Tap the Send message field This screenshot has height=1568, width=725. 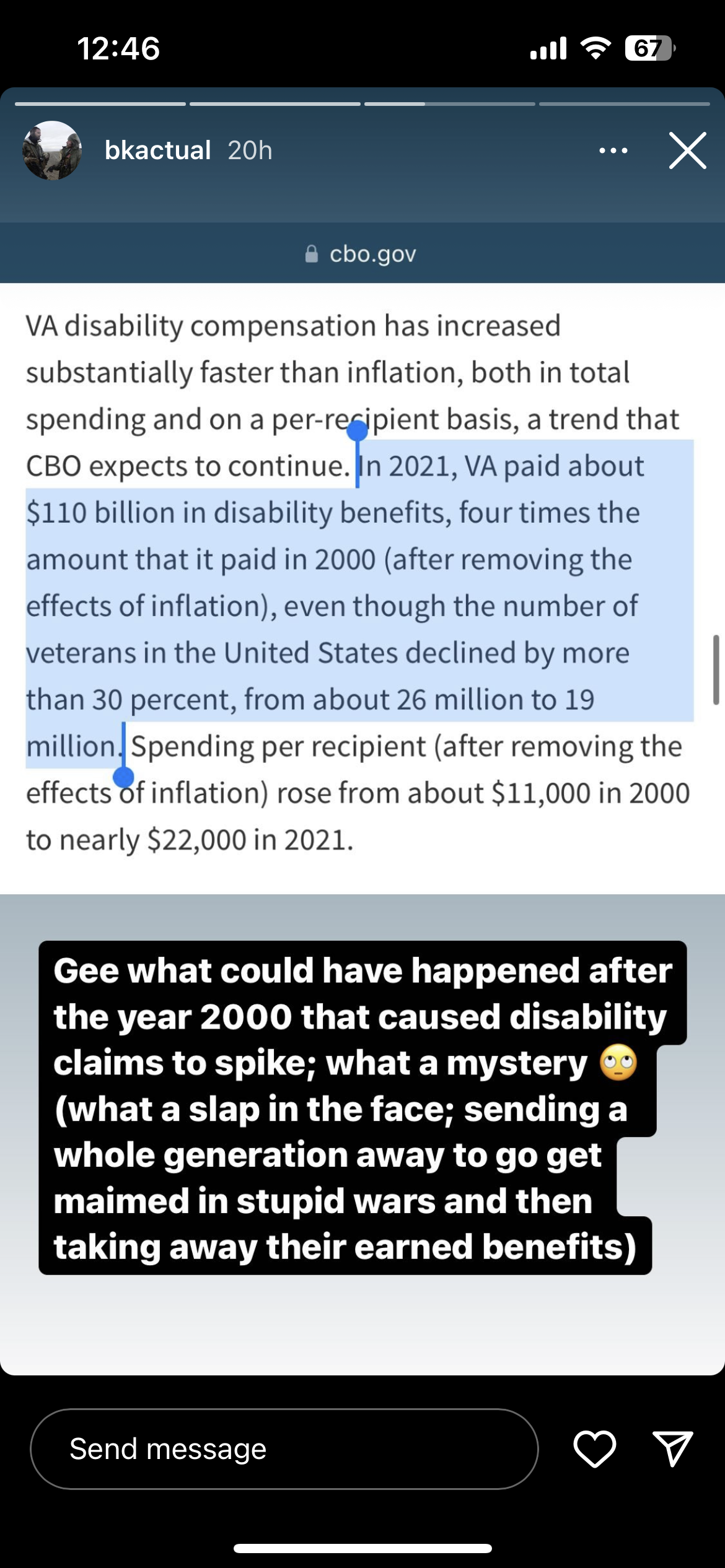pyautogui.click(x=284, y=1449)
